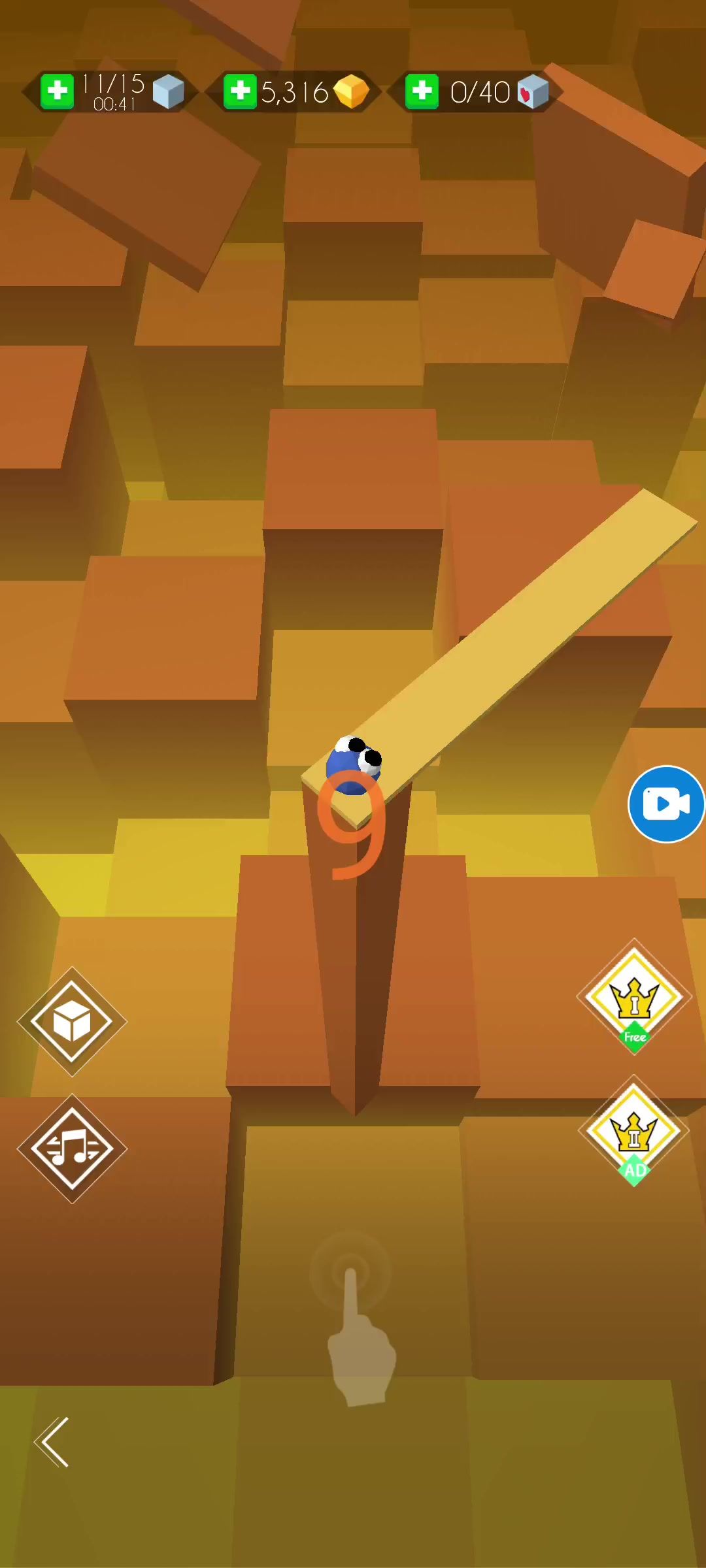Open the music selection diamond button
Viewport: 706px width, 1568px height.
(x=72, y=1149)
